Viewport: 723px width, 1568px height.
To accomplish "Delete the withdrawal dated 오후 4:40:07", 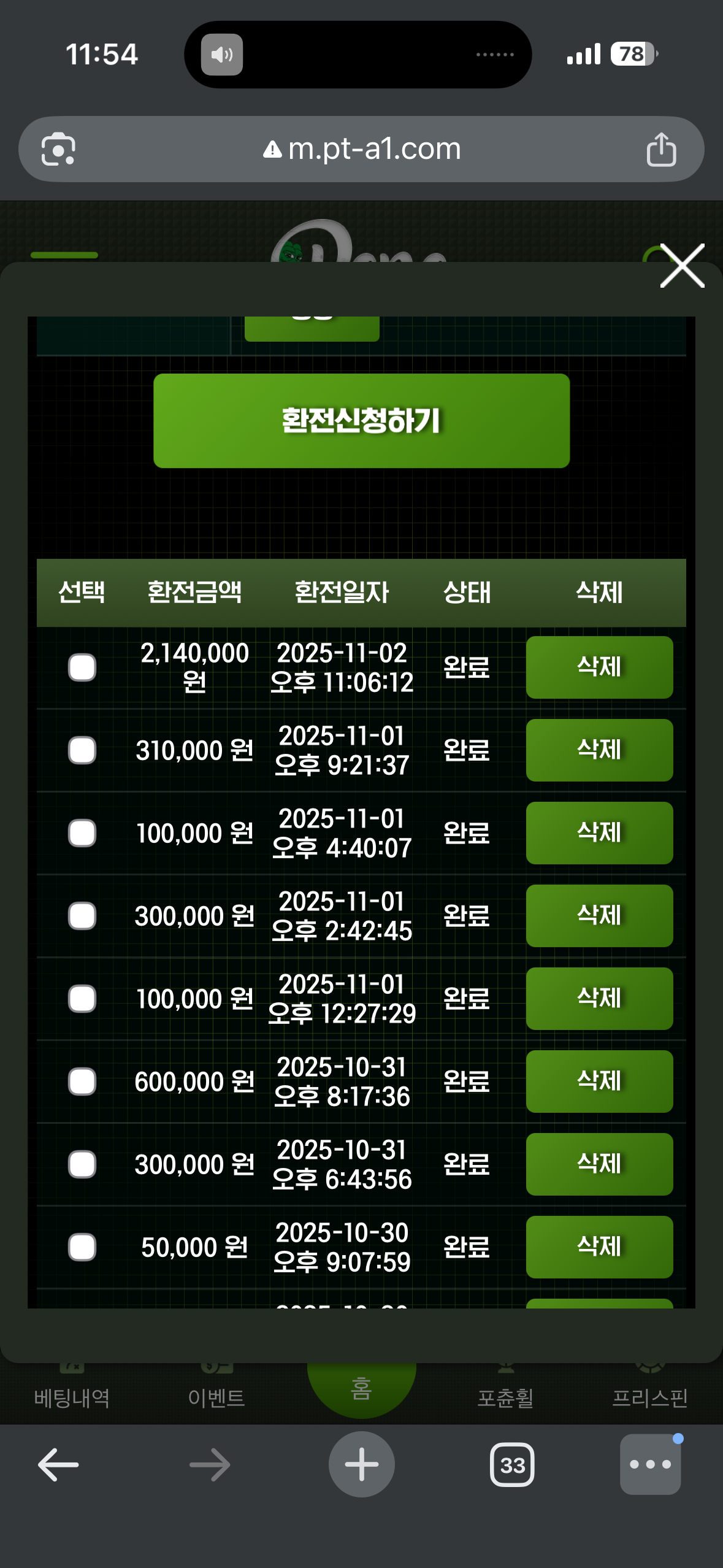I will pyautogui.click(x=599, y=833).
